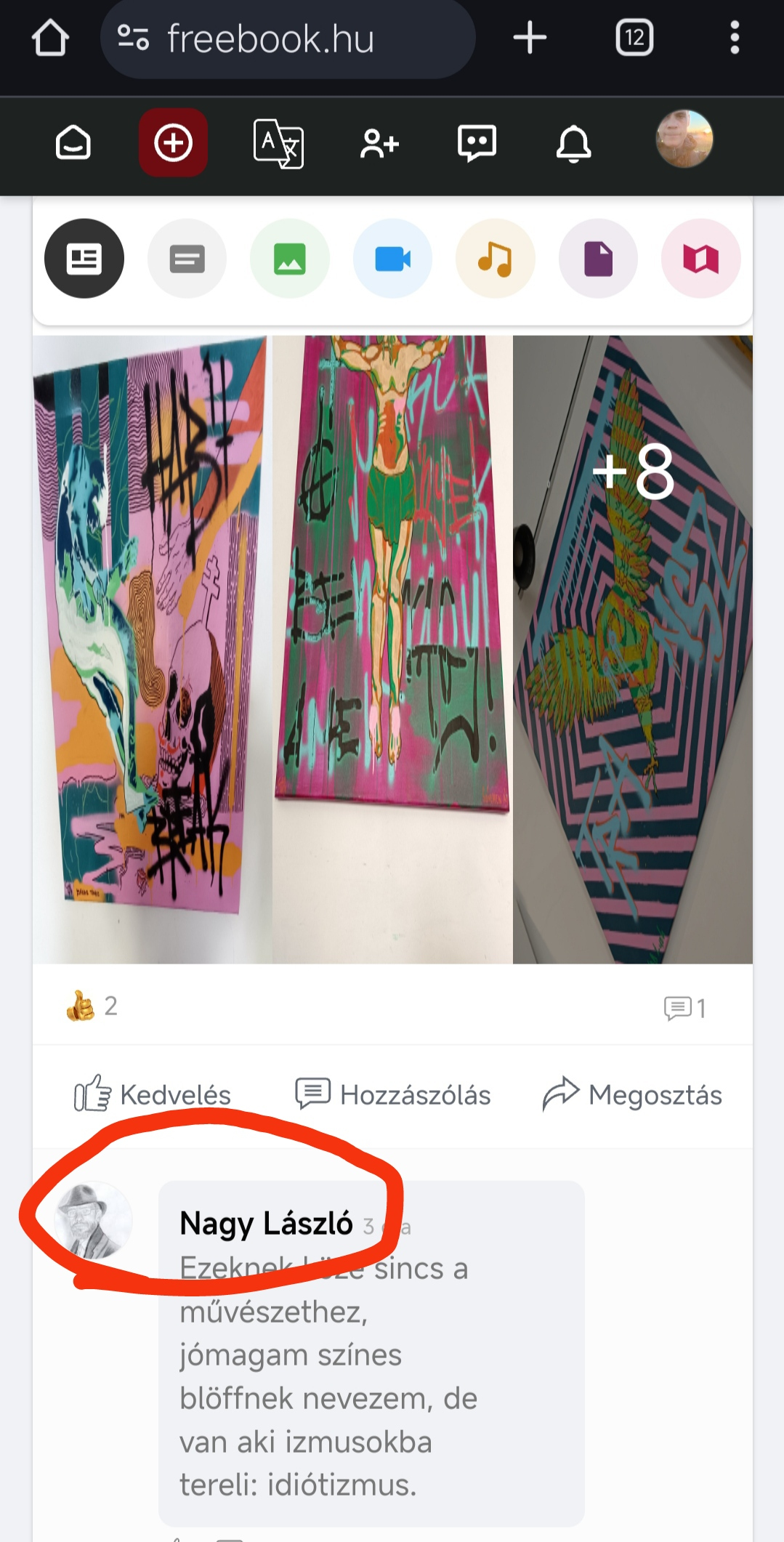This screenshot has width=784, height=1542.
Task: Open Nagy László's profile link
Action: (266, 1224)
